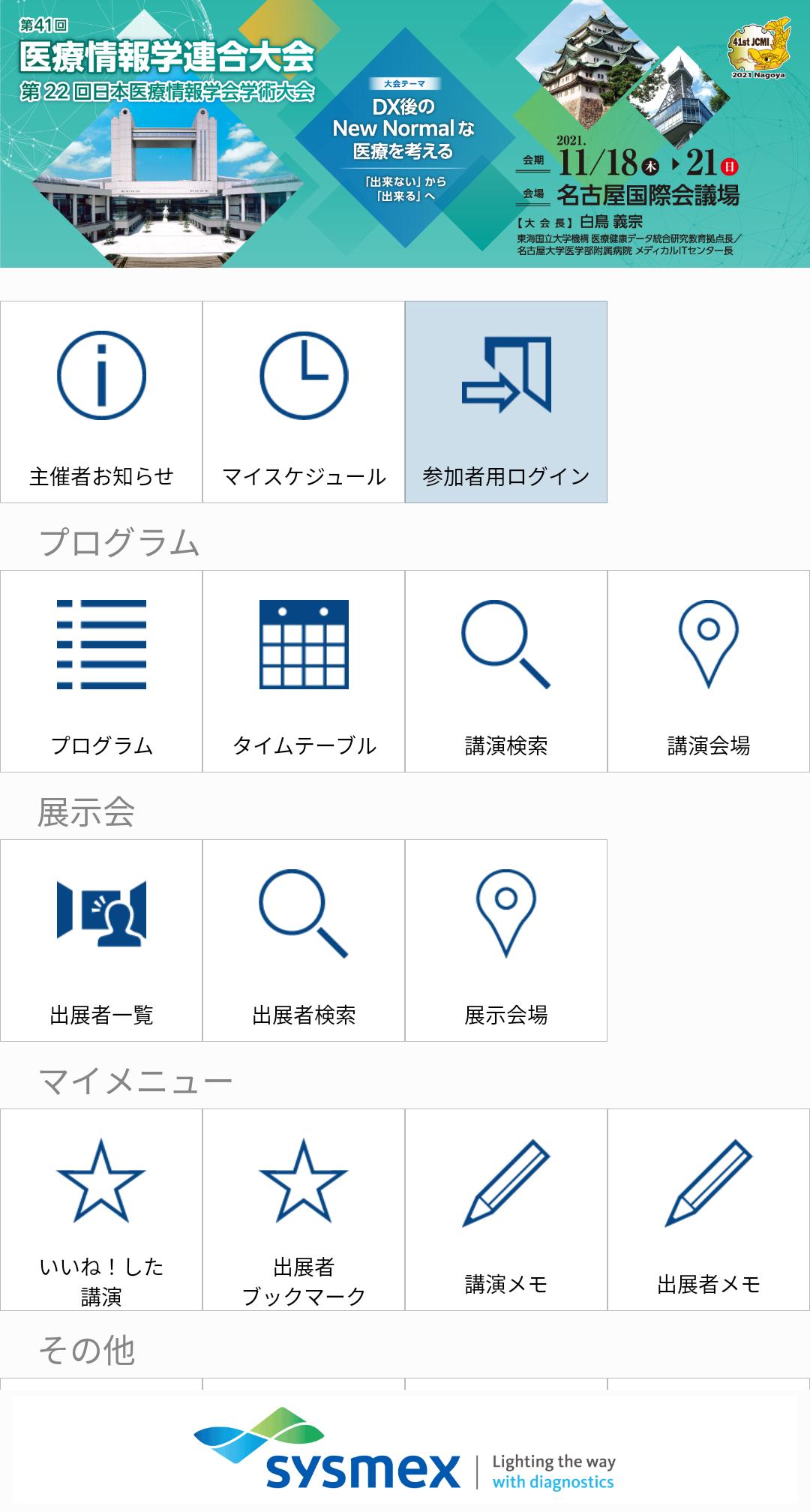Open いいね！した講演 liked lectures
Screen dimensions: 810x1512
[x=101, y=1209]
